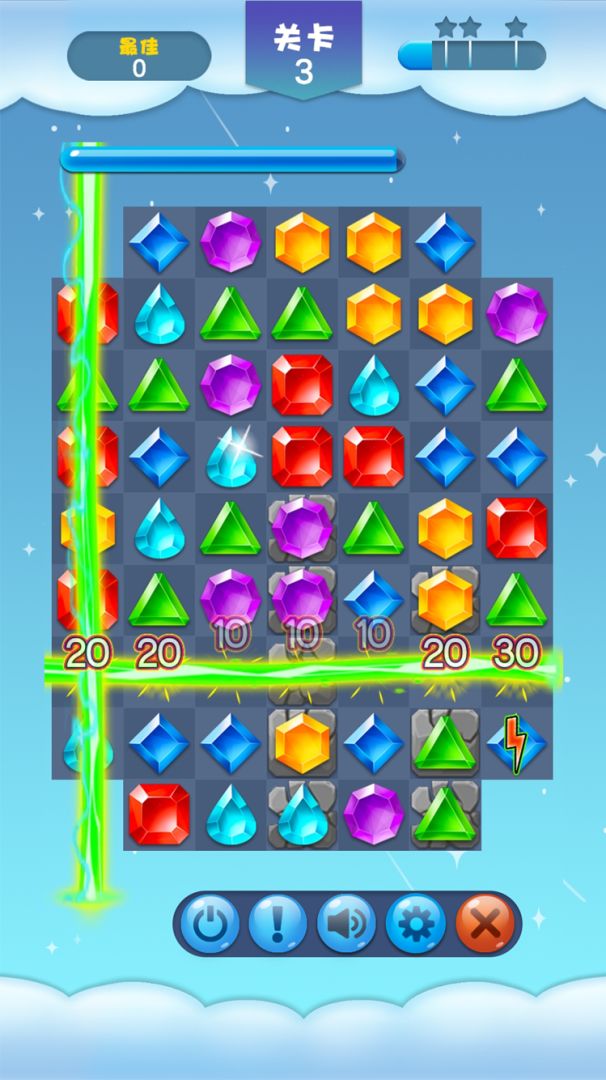Close the game with the red X
Image resolution: width=606 pixels, height=1080 pixels.
click(x=485, y=923)
